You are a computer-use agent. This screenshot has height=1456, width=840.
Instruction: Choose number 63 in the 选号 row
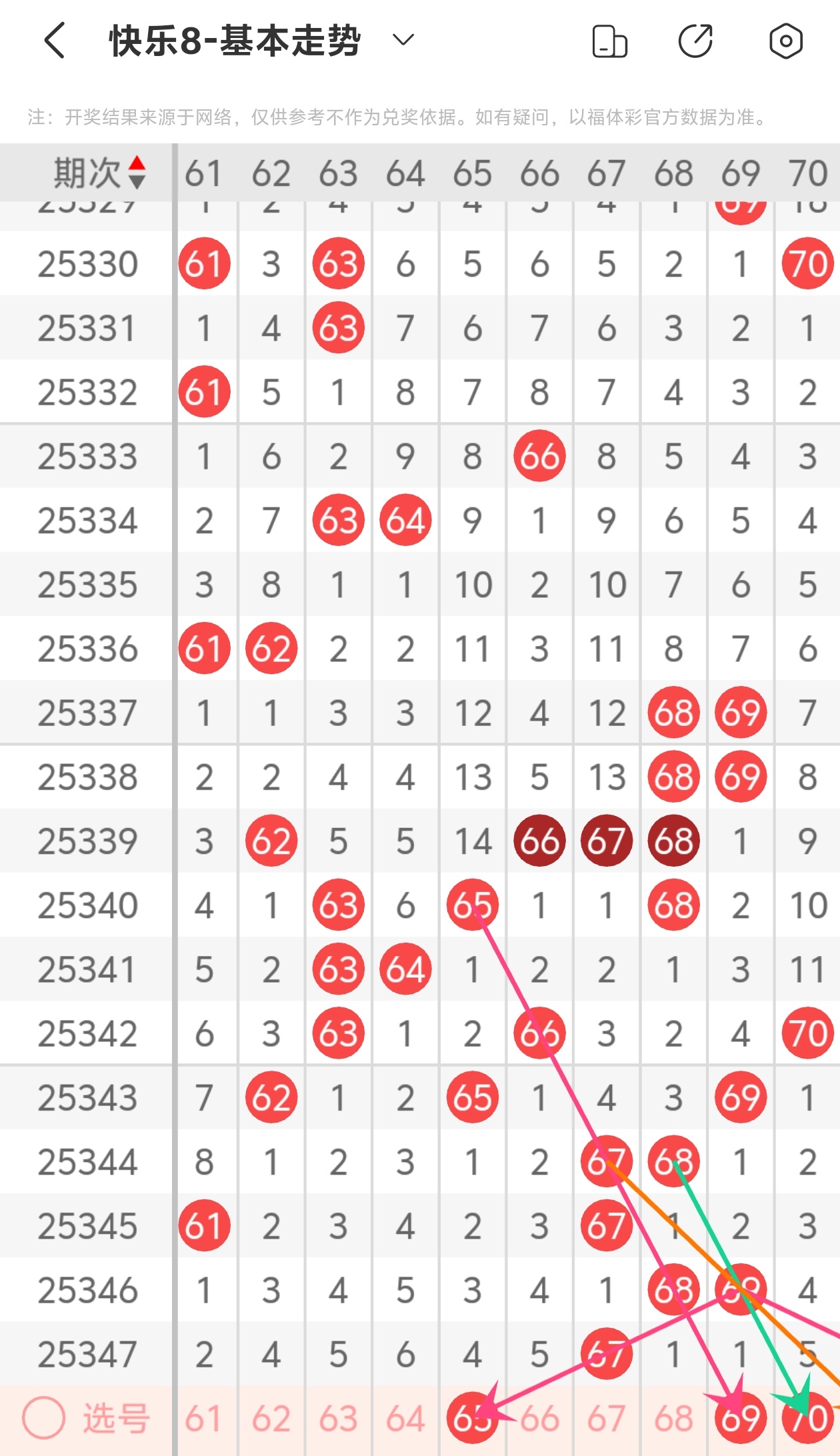pyautogui.click(x=338, y=1419)
